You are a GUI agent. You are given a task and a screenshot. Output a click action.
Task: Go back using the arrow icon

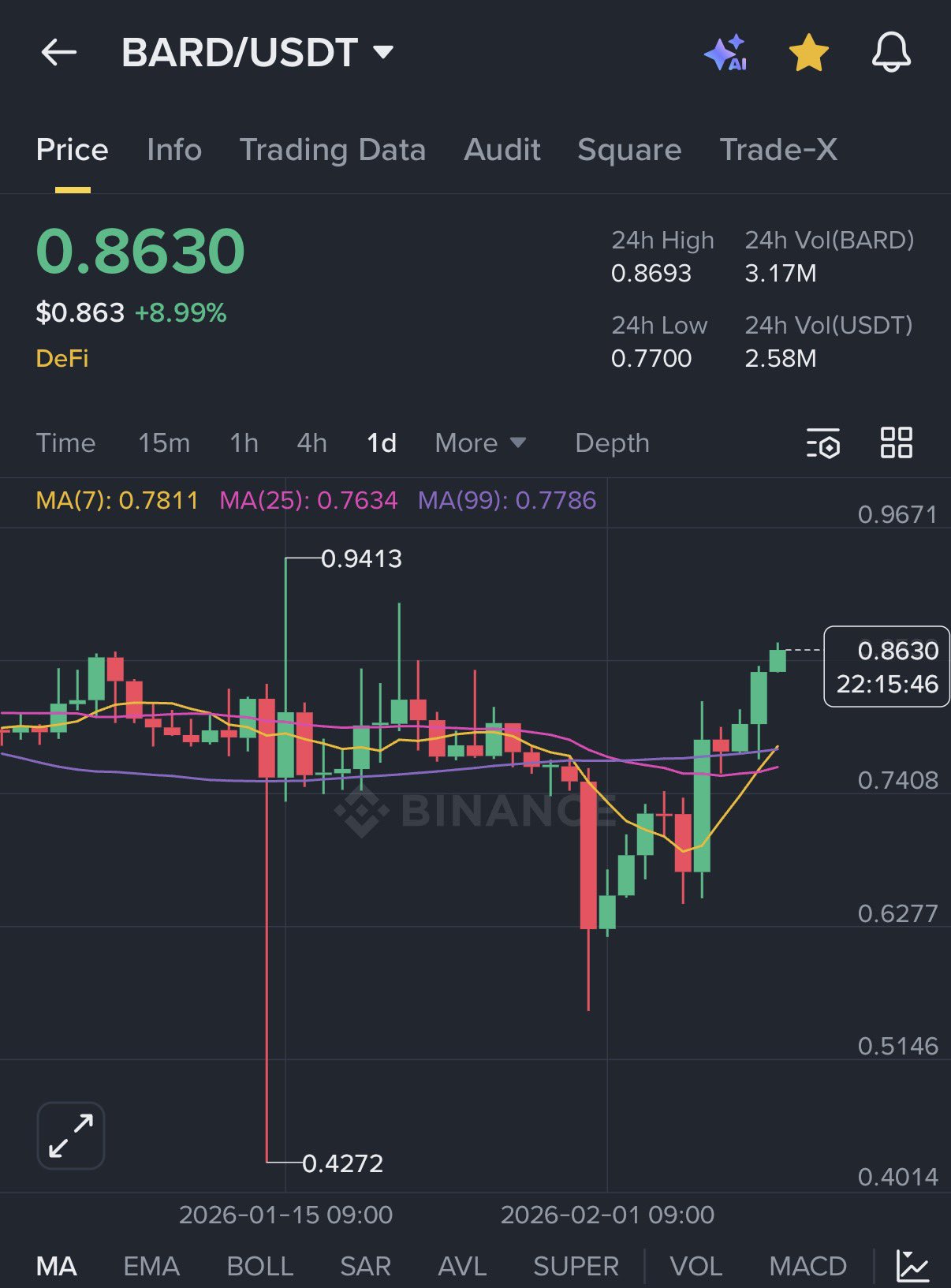pyautogui.click(x=58, y=53)
